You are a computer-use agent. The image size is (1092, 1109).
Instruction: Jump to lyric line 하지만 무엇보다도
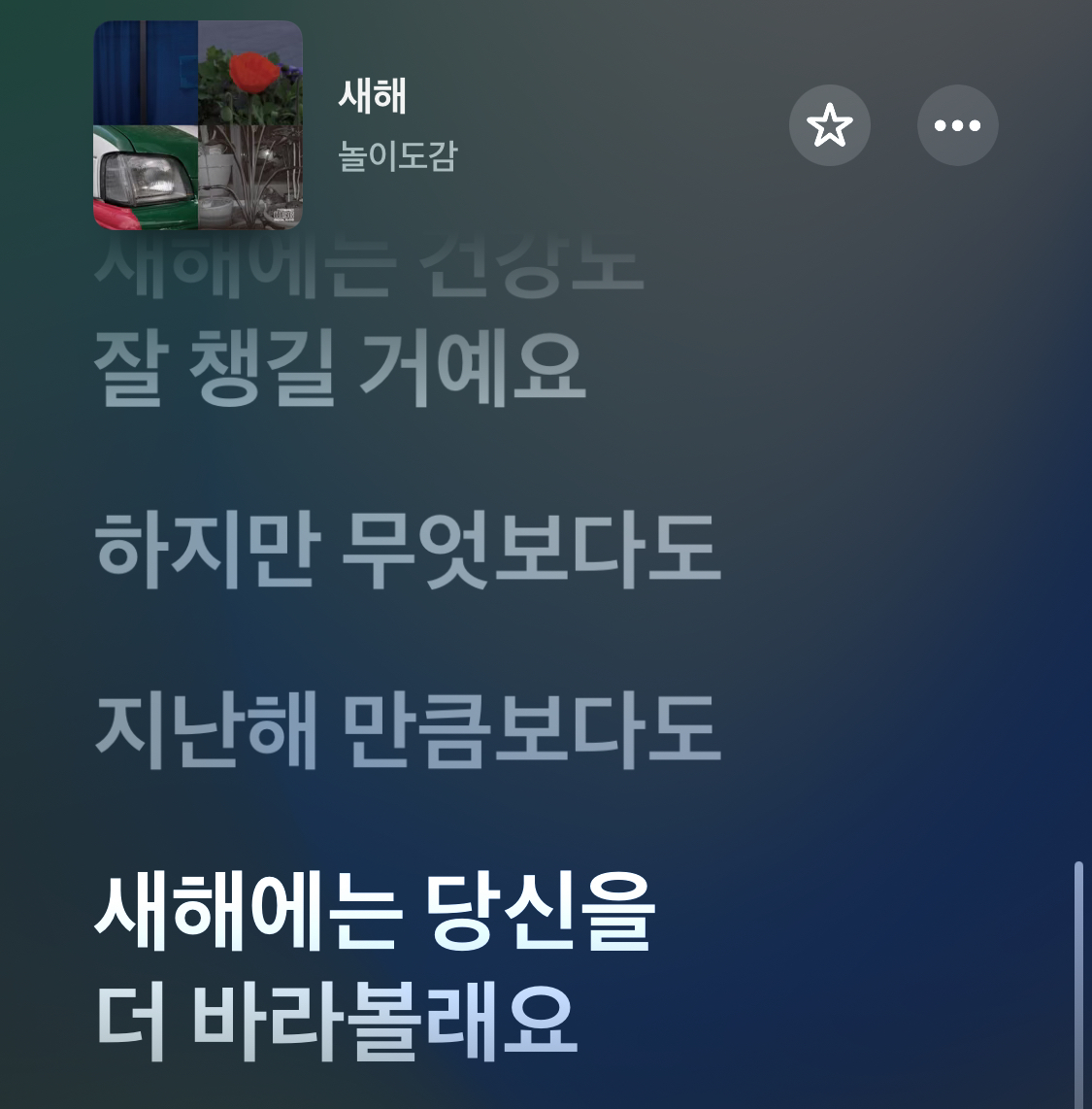pyautogui.click(x=408, y=549)
